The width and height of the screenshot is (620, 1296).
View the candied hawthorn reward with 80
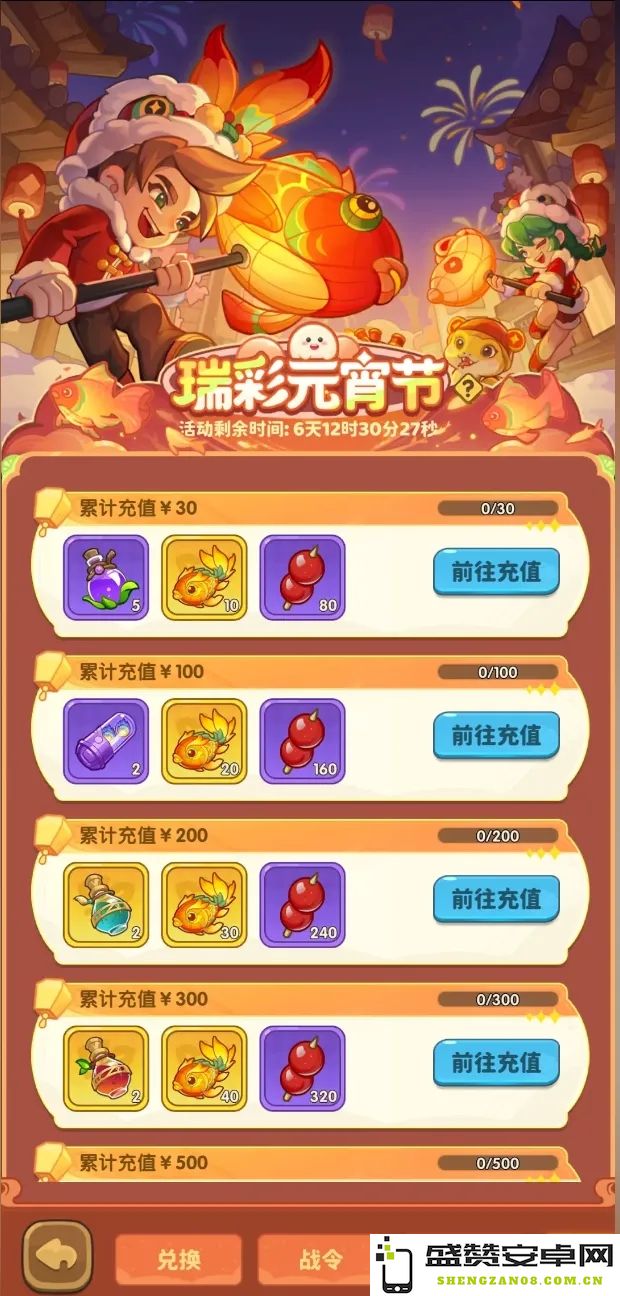coord(302,577)
